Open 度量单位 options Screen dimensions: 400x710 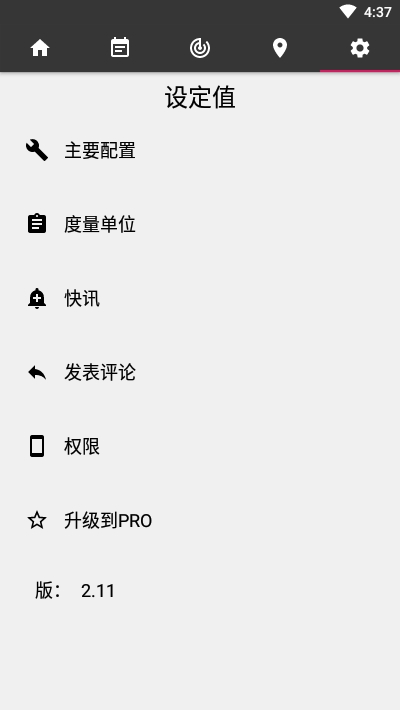point(200,225)
